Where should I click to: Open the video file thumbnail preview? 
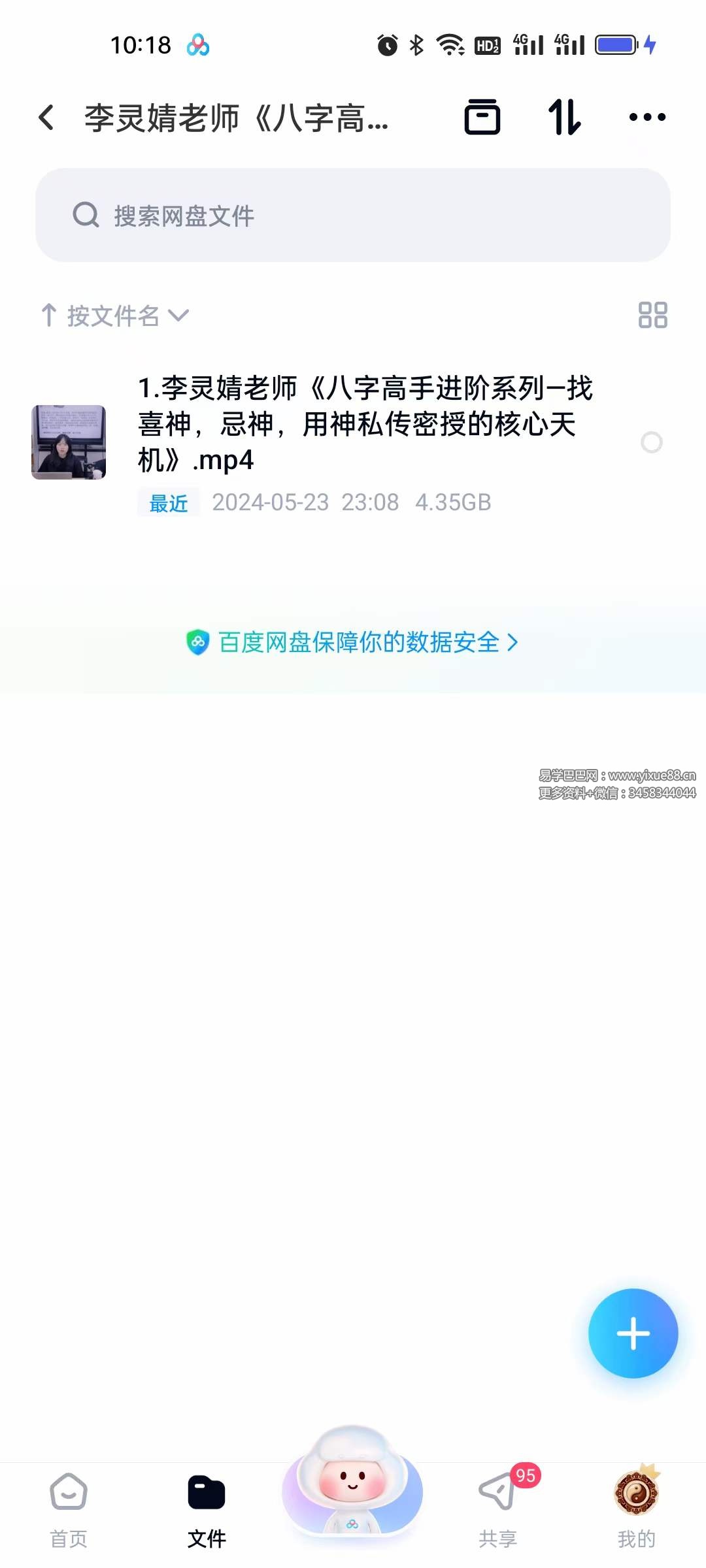coord(68,441)
